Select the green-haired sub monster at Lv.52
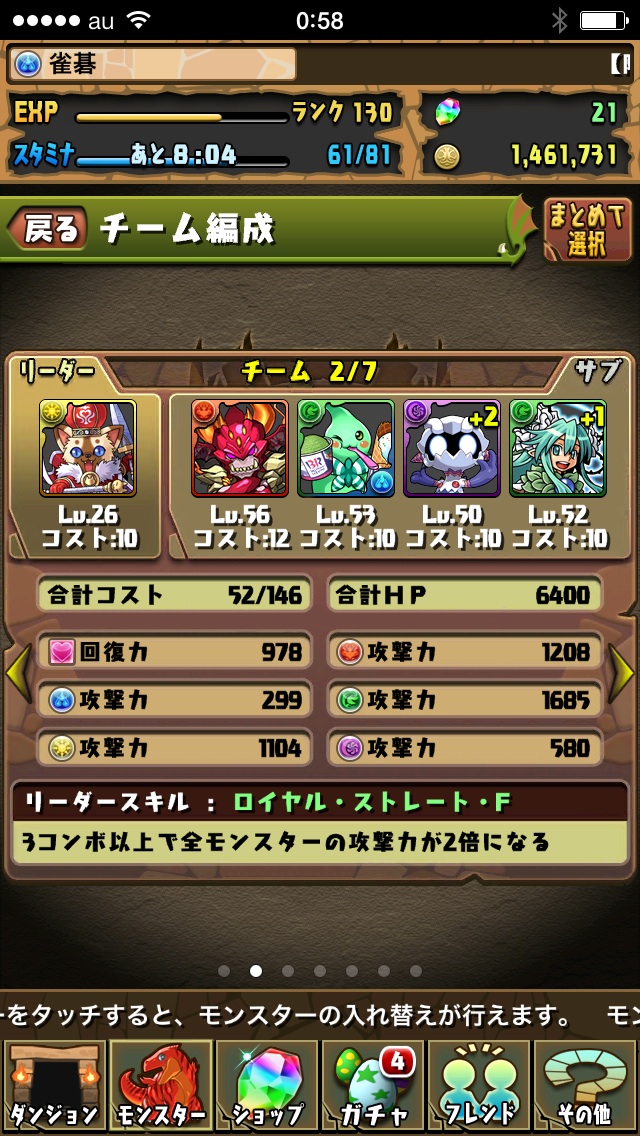Image resolution: width=640 pixels, height=1136 pixels. pyautogui.click(x=557, y=448)
